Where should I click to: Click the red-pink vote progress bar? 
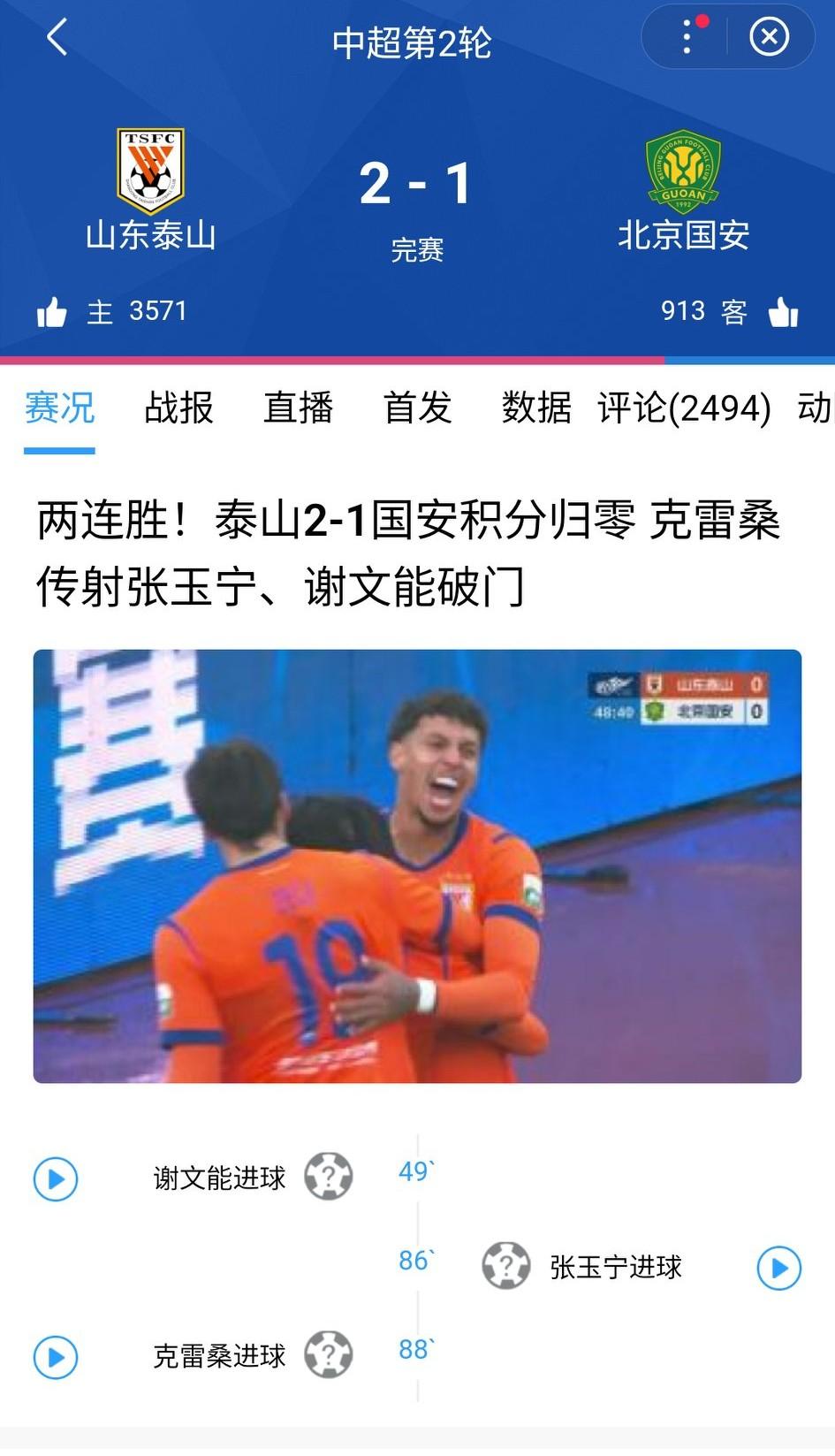(331, 357)
